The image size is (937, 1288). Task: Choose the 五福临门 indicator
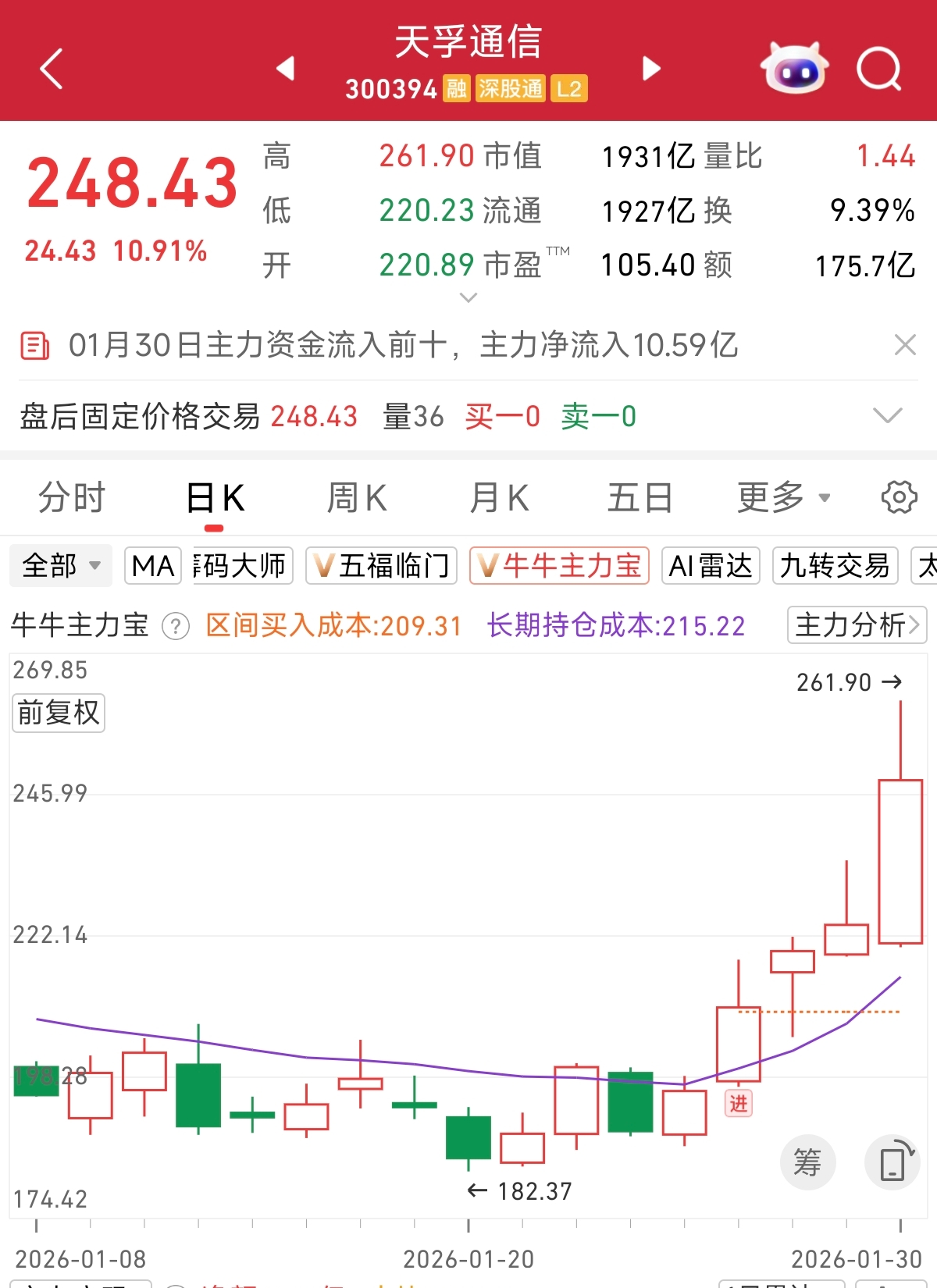point(382,565)
